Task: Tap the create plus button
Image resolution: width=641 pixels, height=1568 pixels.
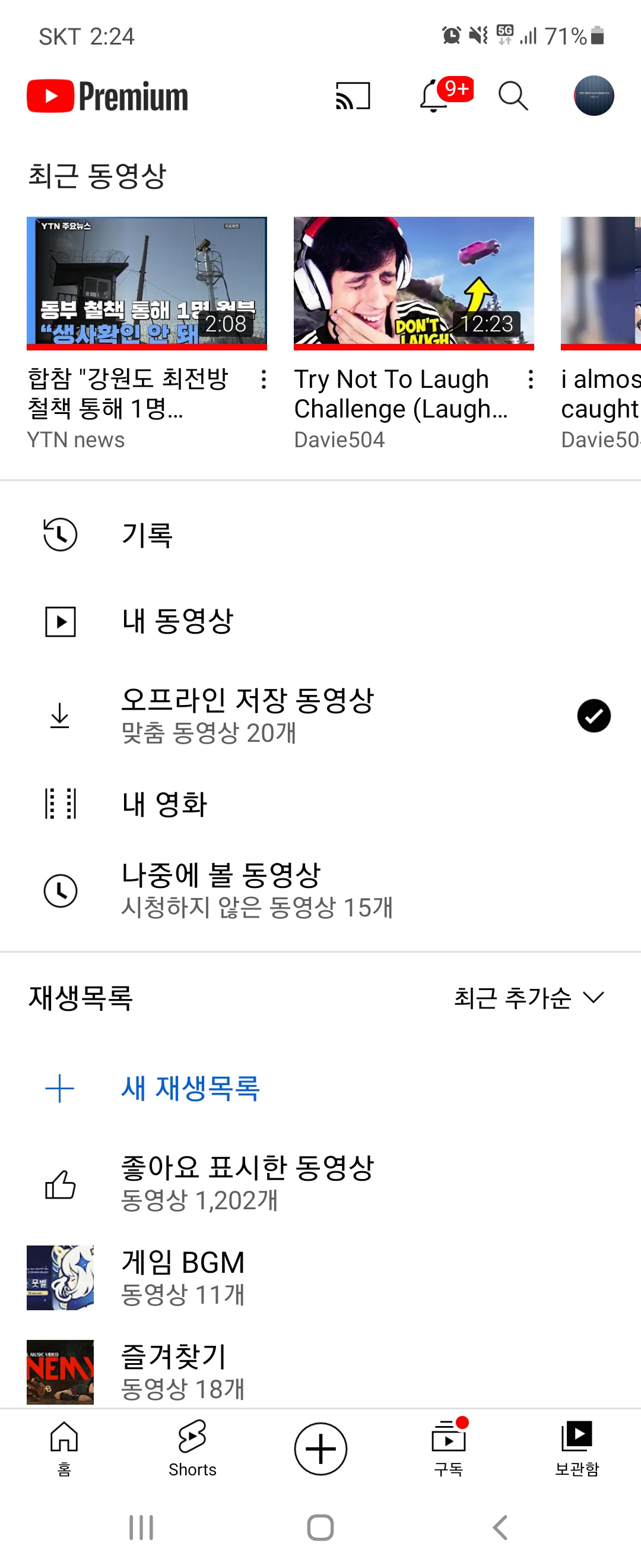Action: [320, 1449]
